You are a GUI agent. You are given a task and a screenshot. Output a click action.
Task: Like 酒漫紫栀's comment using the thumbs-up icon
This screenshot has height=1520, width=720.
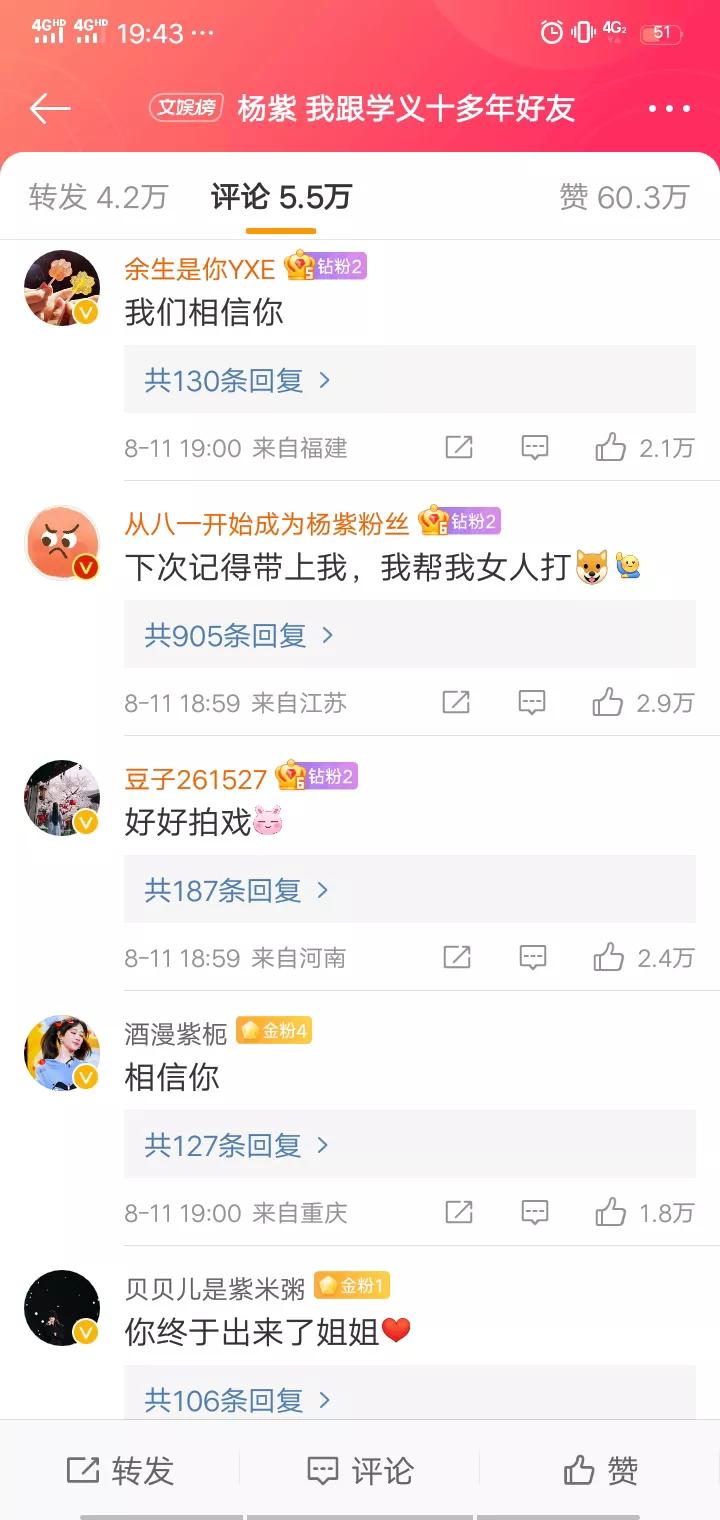(x=612, y=1212)
